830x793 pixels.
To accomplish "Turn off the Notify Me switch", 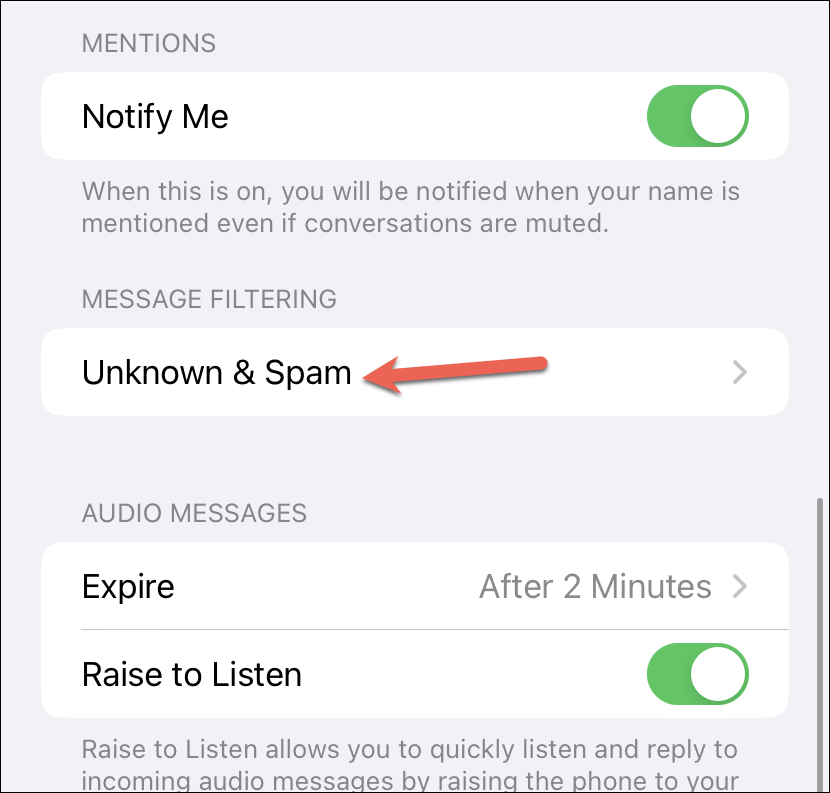I will pos(697,116).
